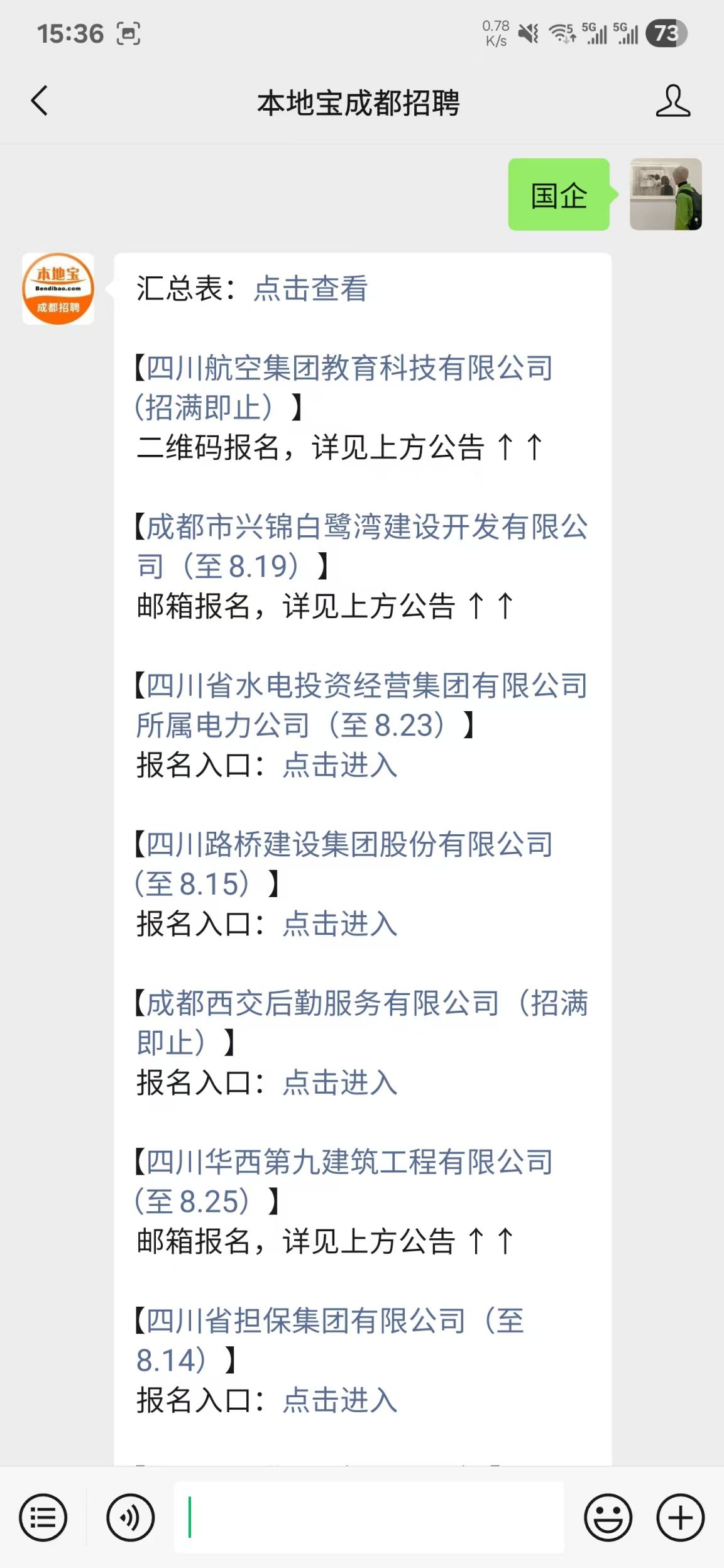Image resolution: width=724 pixels, height=1568 pixels.
Task: Focus the message input field
Action: (x=369, y=1518)
